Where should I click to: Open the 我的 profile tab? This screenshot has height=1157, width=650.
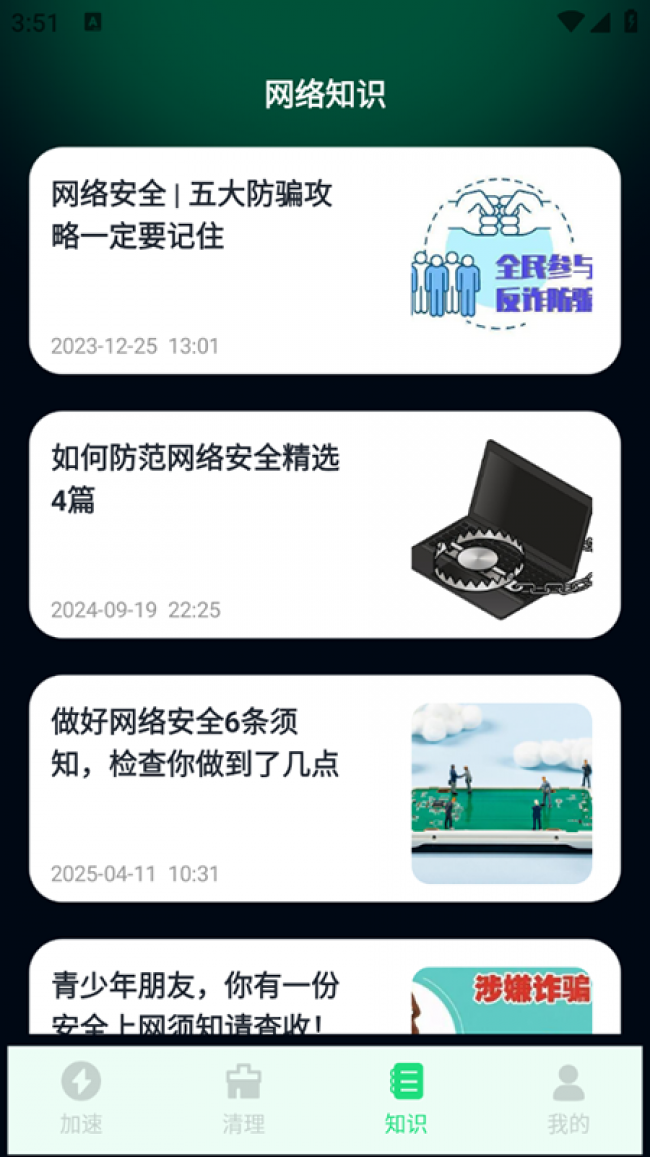coord(568,1098)
